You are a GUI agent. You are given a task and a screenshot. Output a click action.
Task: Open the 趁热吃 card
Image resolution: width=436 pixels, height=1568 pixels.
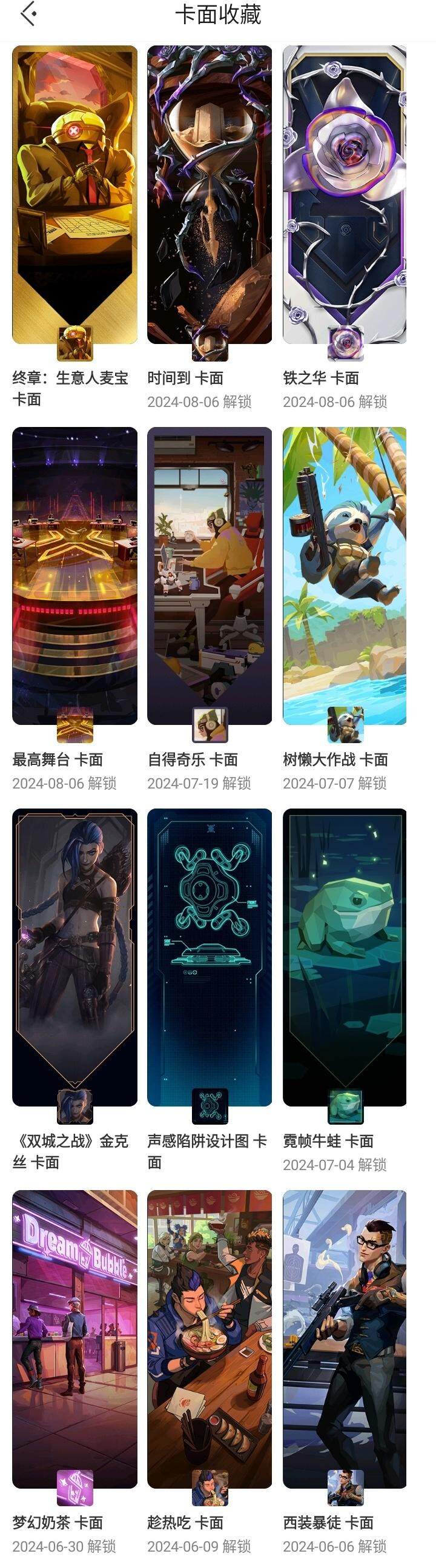[210, 1339]
